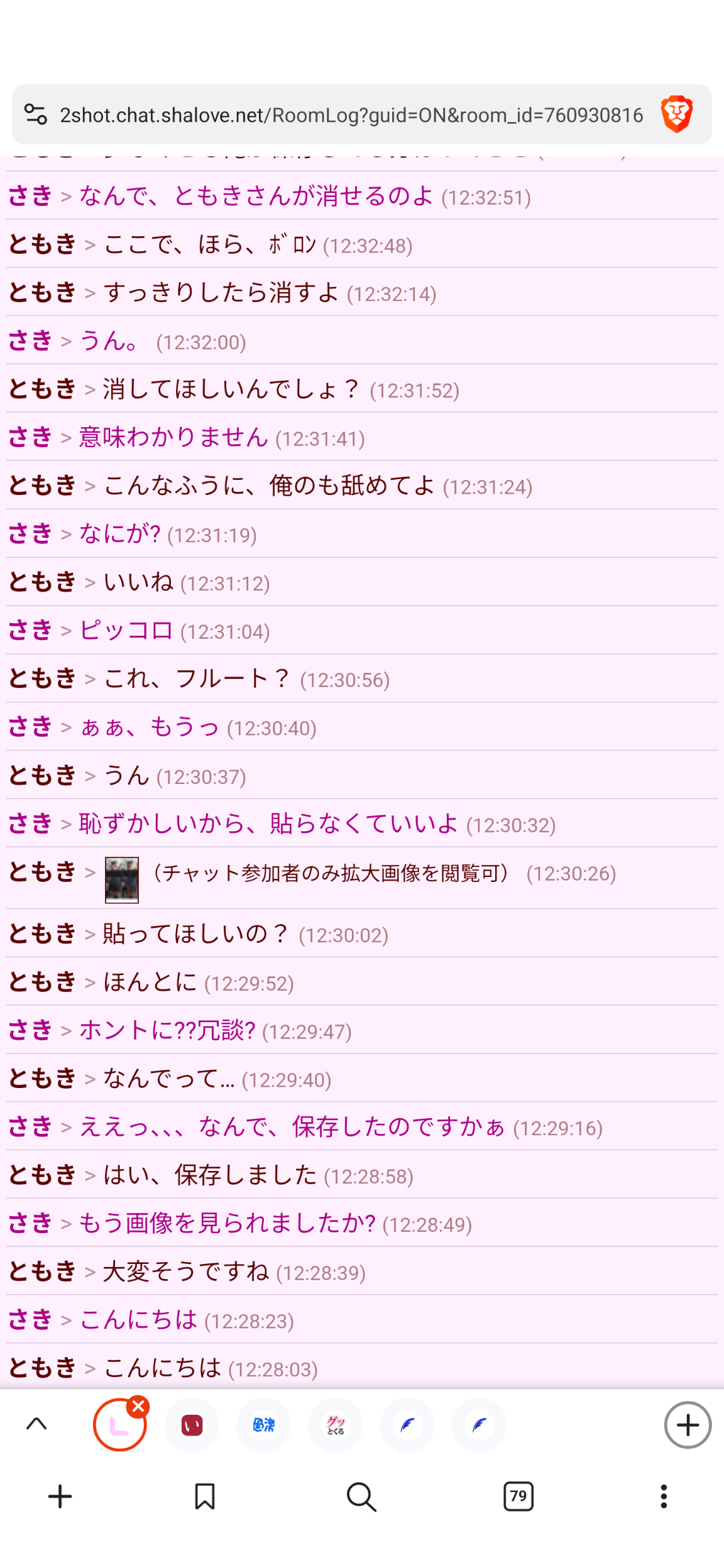Tap the address bar URL

[x=351, y=115]
